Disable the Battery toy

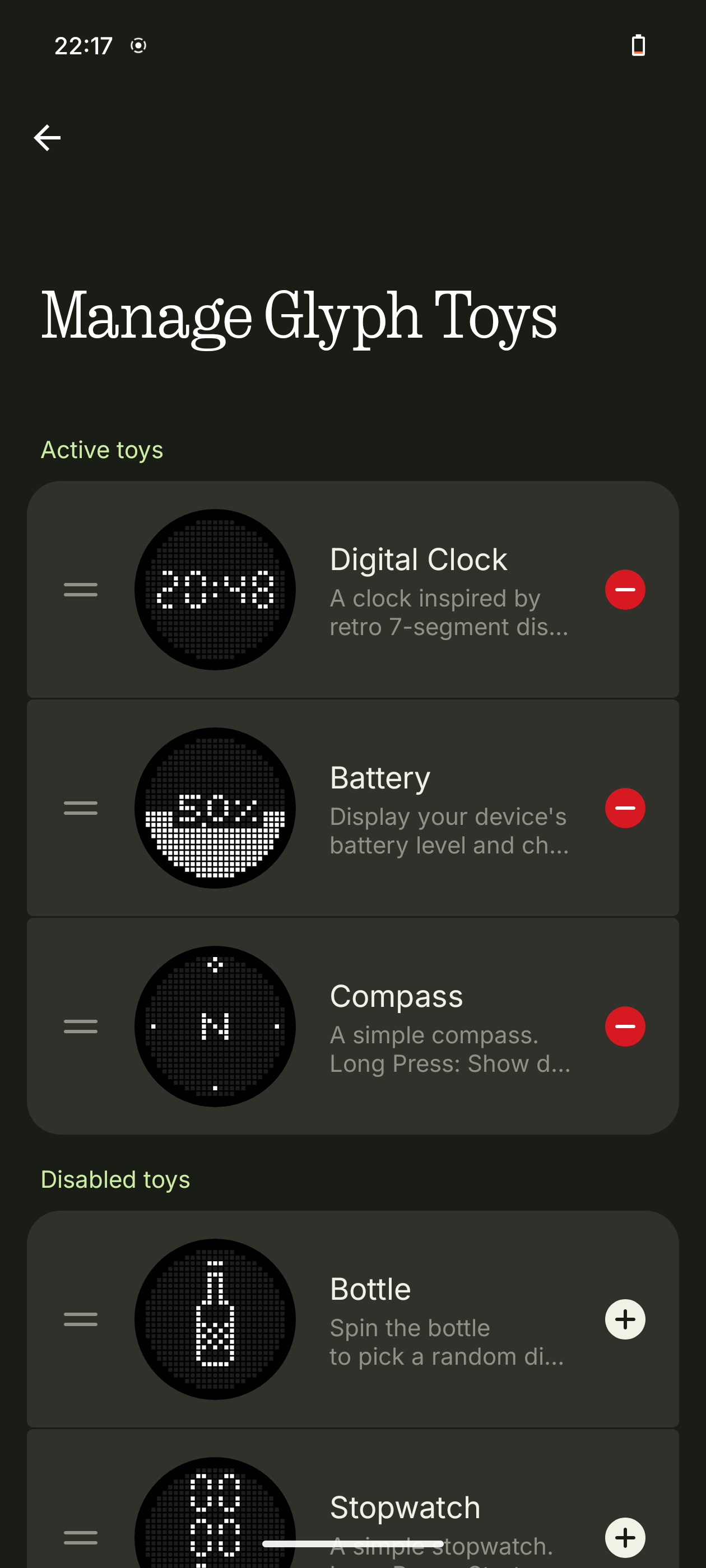pos(625,807)
